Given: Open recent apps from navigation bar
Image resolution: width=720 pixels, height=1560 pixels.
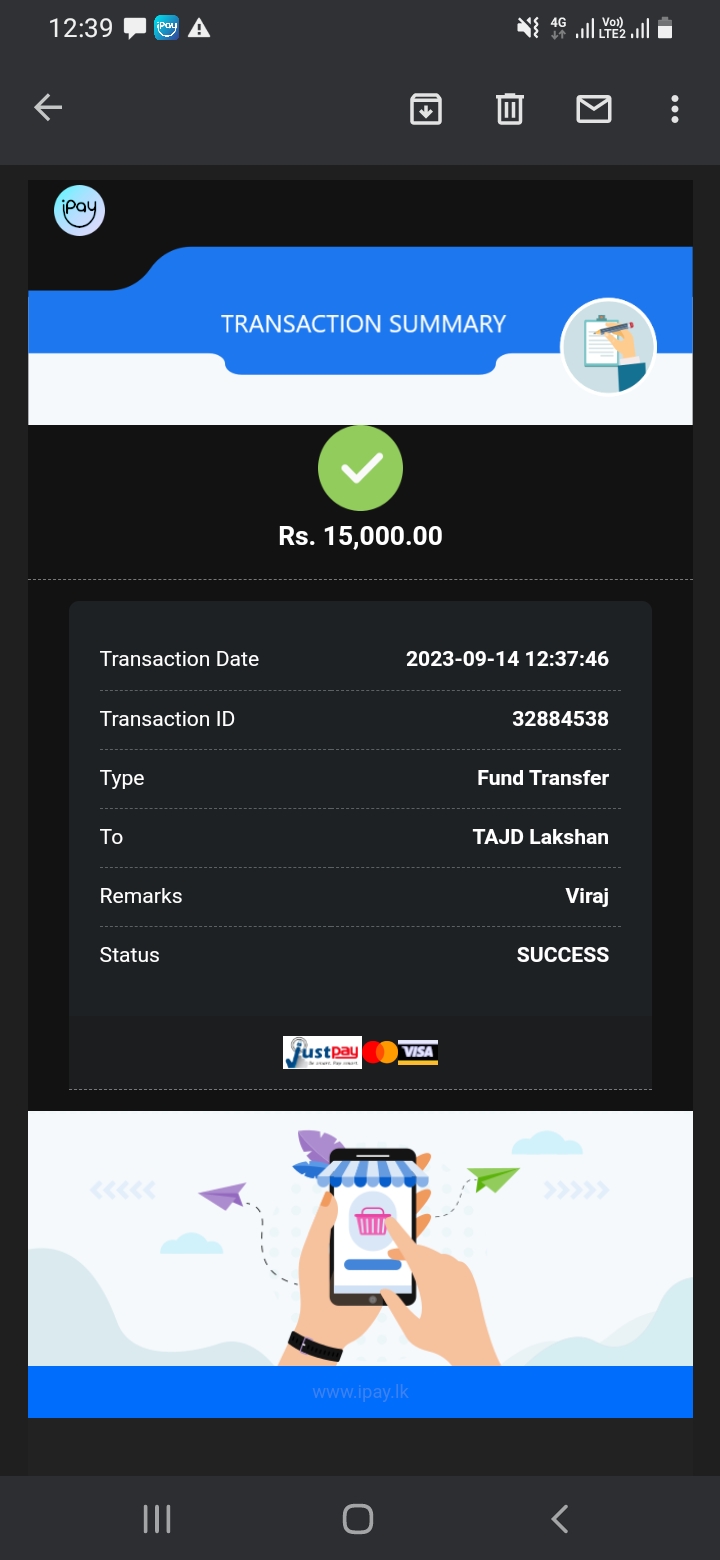Looking at the screenshot, I should pos(157,1519).
